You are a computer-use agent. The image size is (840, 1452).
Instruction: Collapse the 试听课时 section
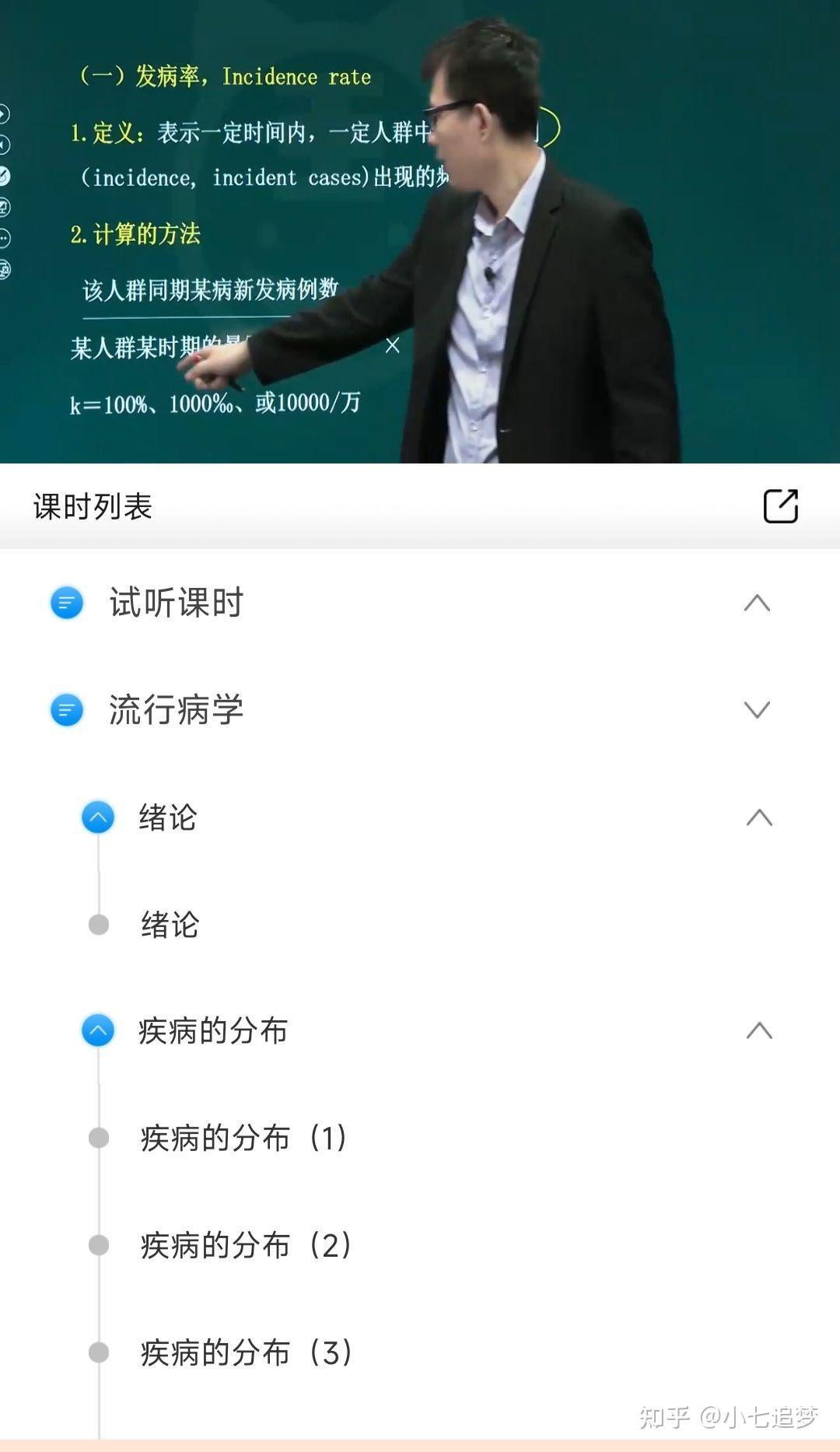(x=756, y=603)
